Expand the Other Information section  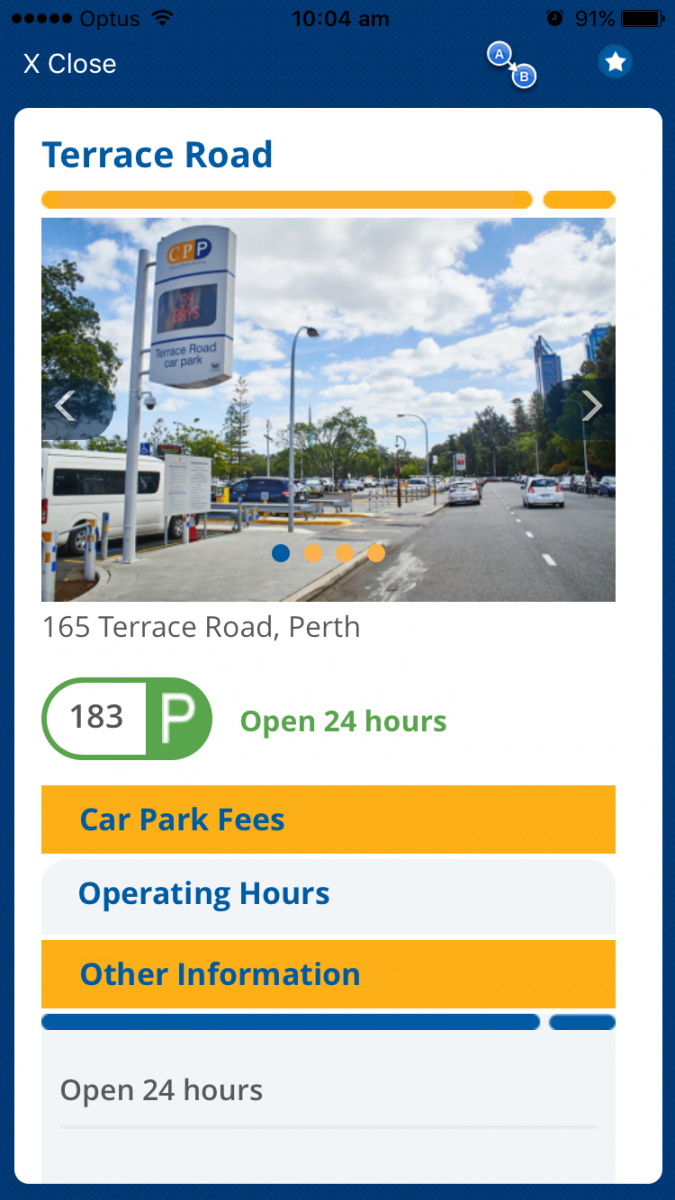point(327,974)
